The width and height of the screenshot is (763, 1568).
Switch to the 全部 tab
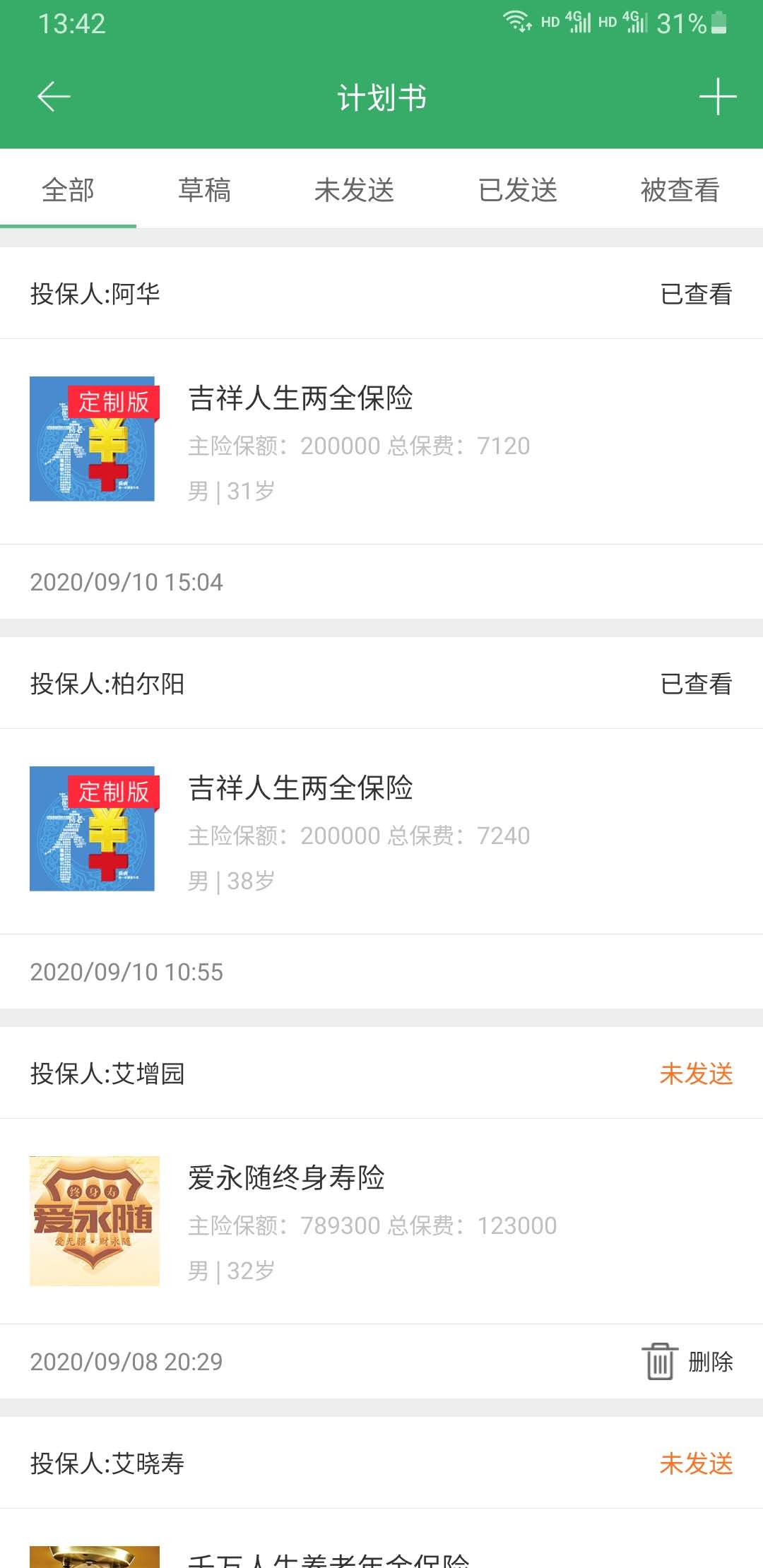(x=68, y=190)
